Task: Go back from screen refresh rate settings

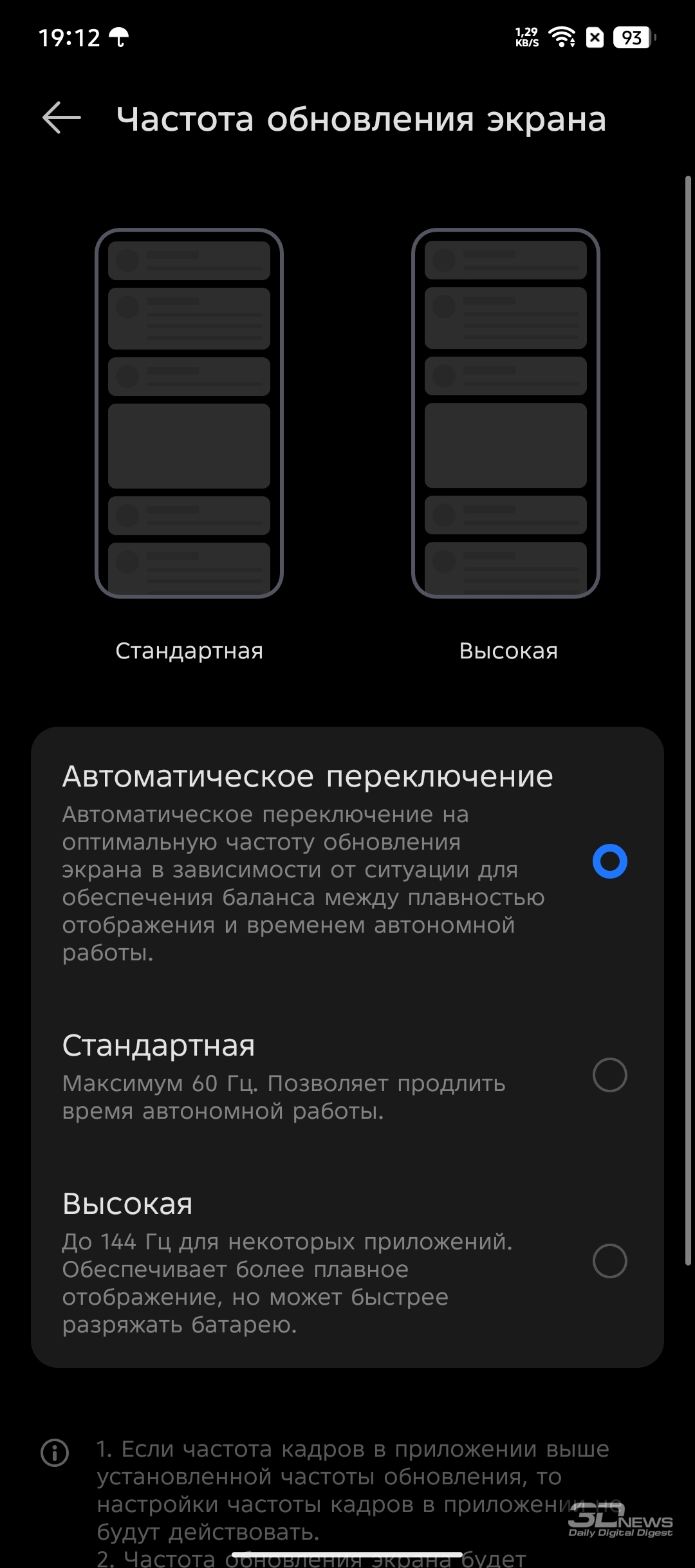Action: pos(62,118)
